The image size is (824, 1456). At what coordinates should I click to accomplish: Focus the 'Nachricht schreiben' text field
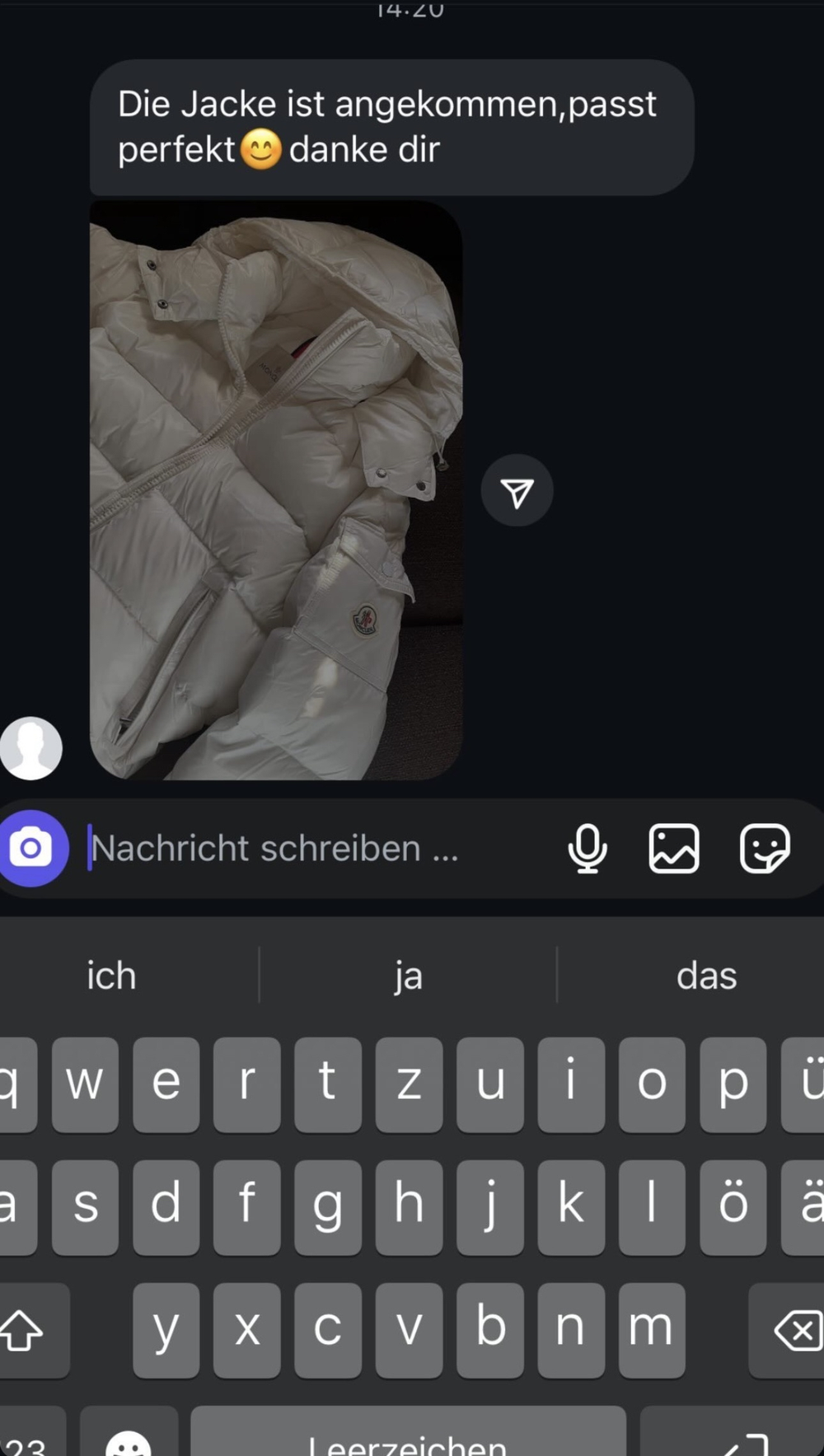pos(313,848)
